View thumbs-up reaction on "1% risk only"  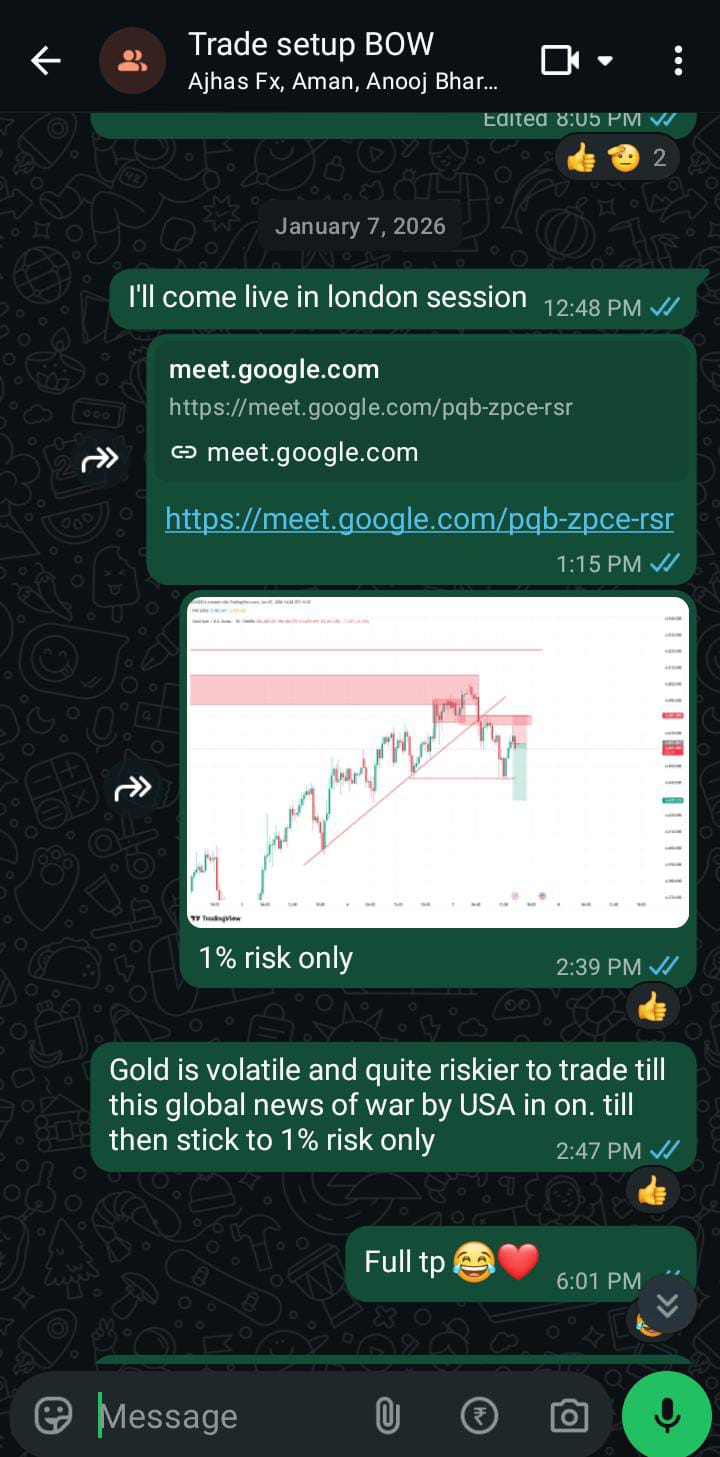652,1008
